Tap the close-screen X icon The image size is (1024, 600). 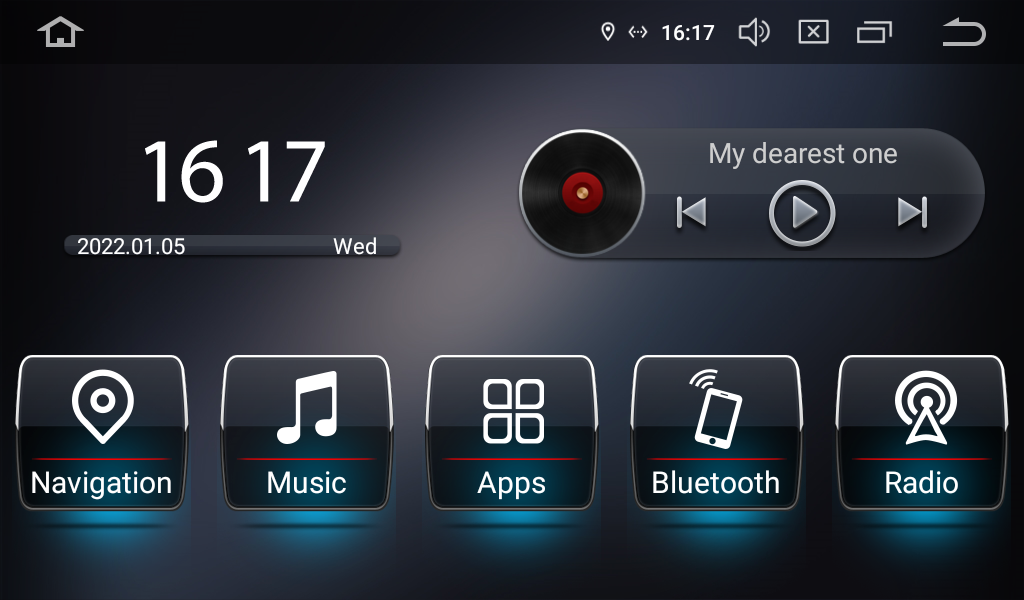coord(813,32)
